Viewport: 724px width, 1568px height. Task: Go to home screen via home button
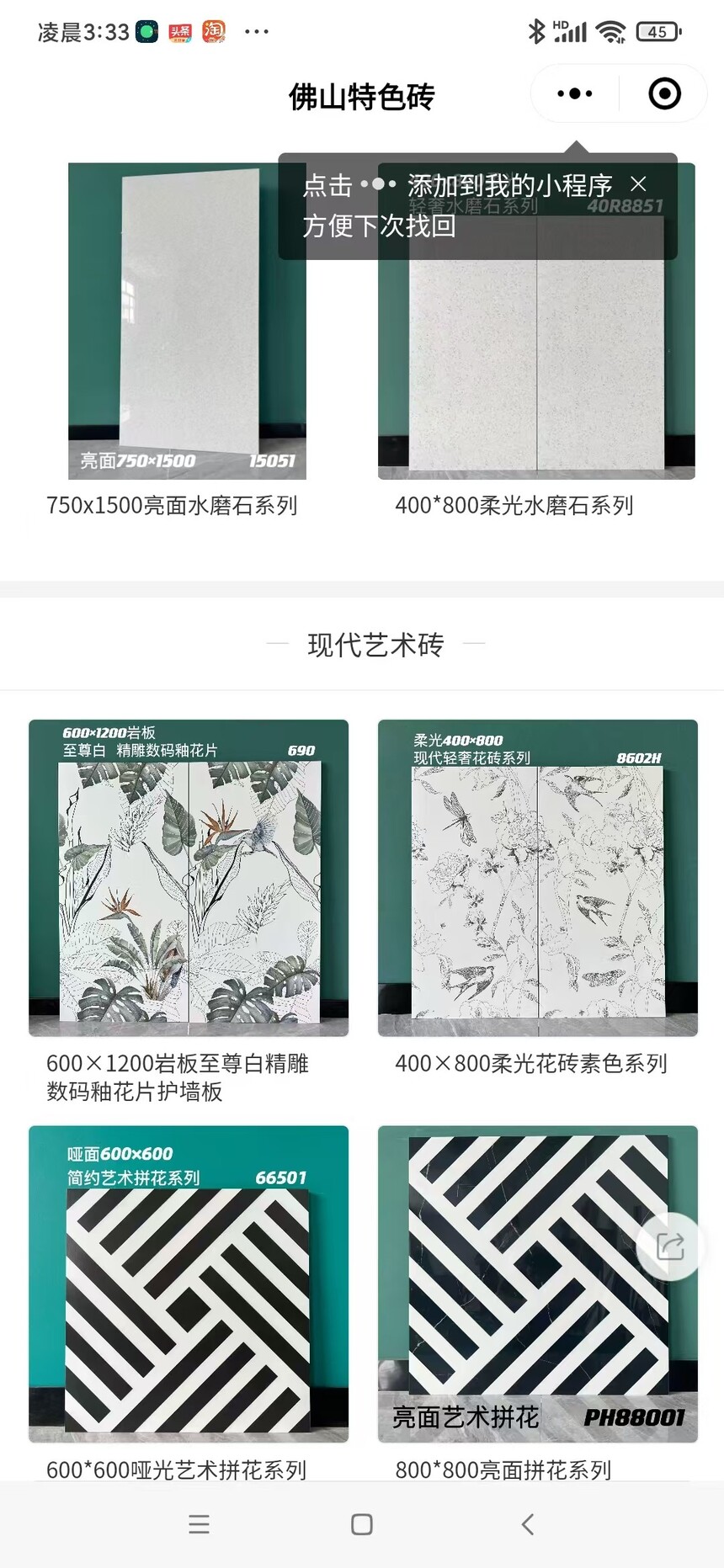[362, 1523]
